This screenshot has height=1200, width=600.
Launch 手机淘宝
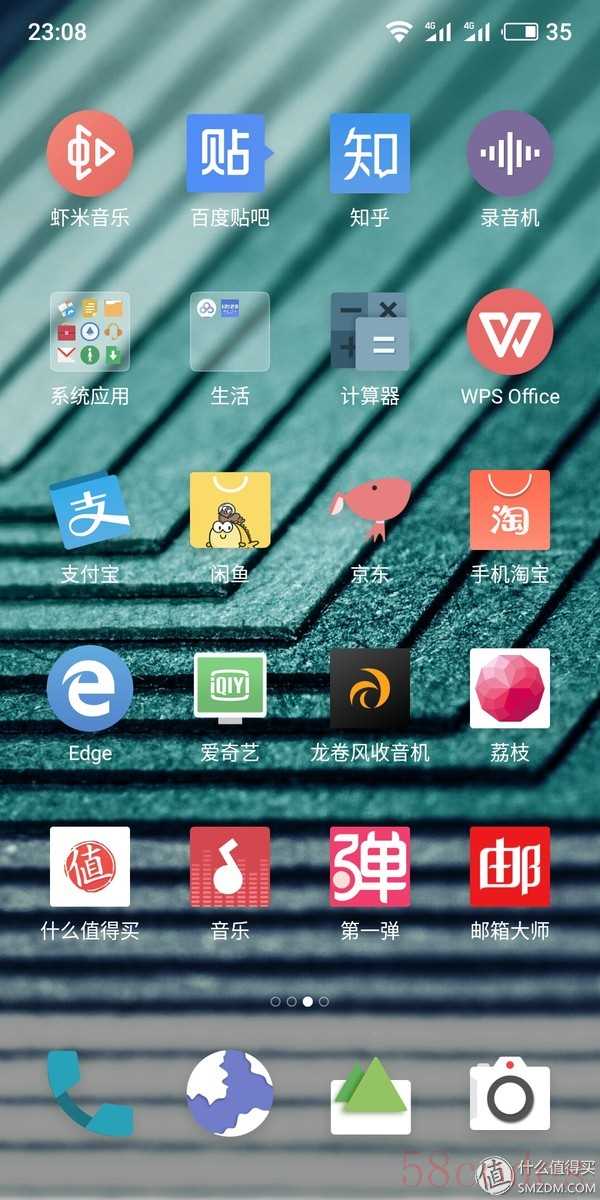[x=510, y=511]
